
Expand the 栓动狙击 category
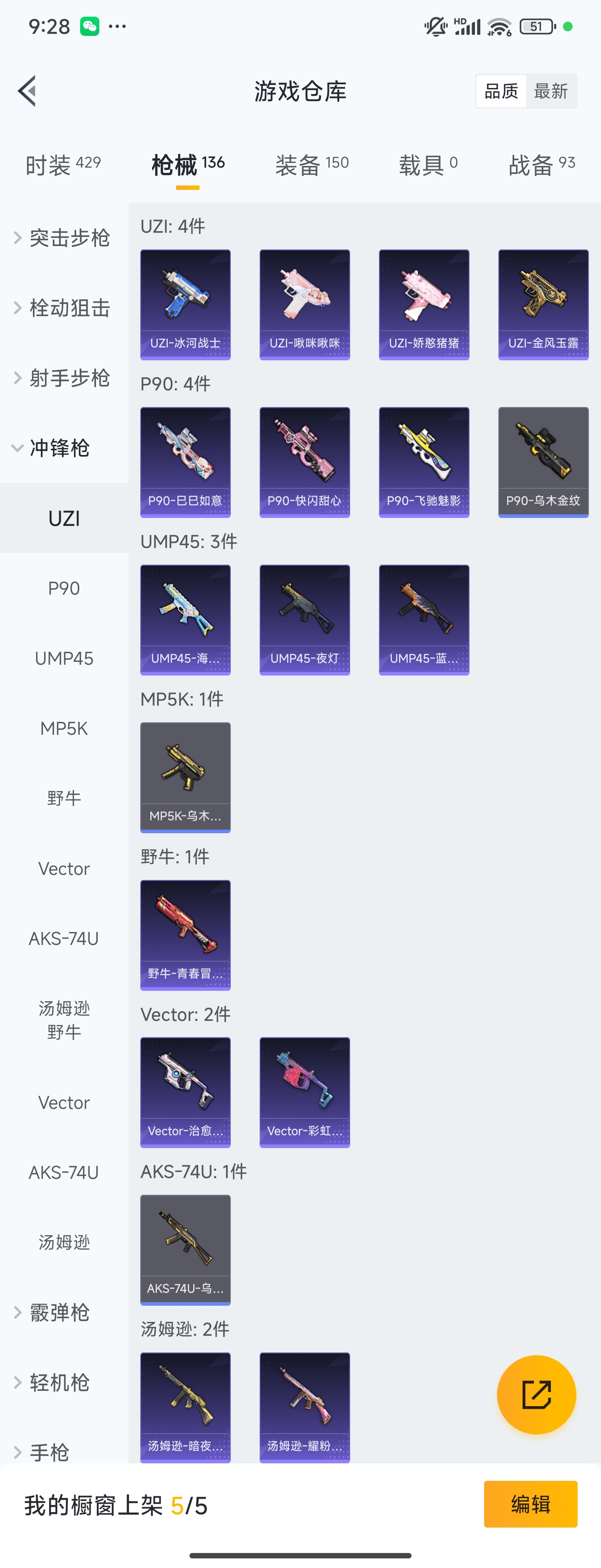coord(63,308)
